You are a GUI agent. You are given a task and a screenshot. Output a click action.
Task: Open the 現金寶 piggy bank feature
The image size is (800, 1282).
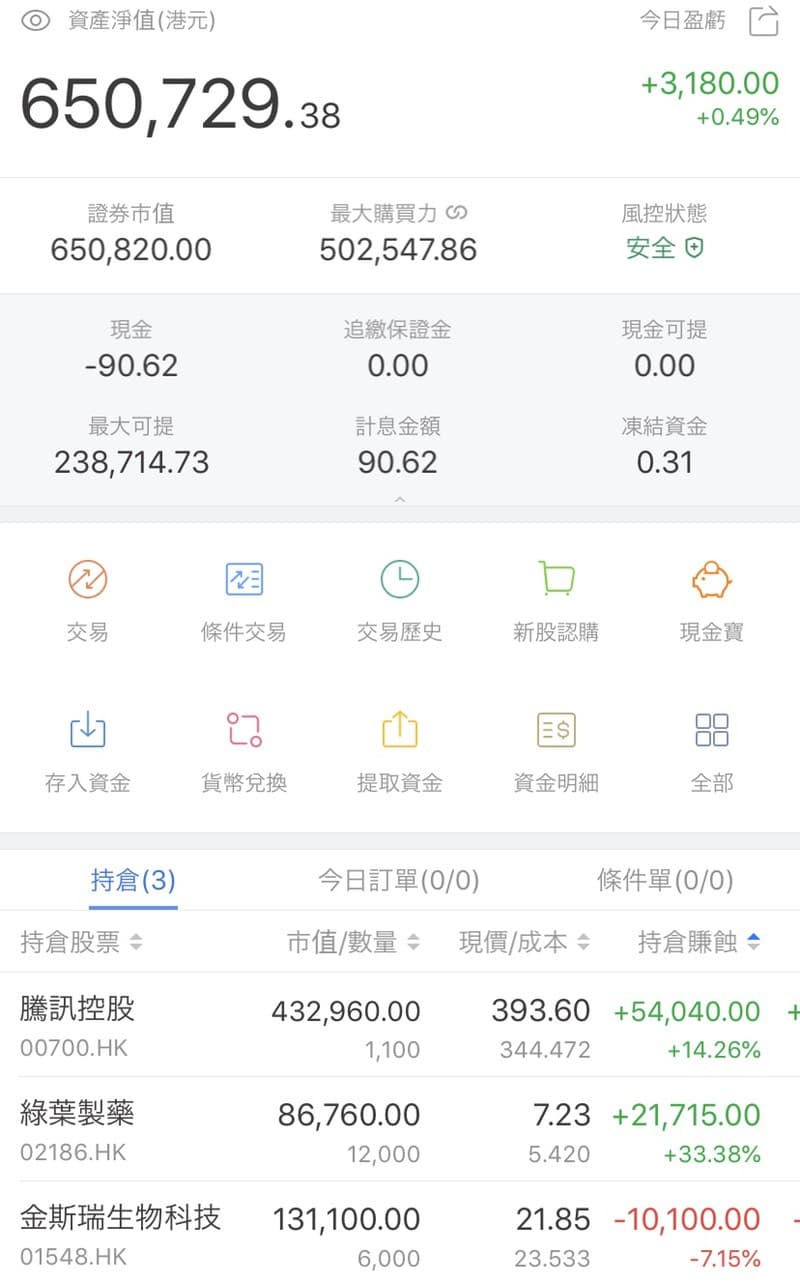pyautogui.click(x=711, y=595)
